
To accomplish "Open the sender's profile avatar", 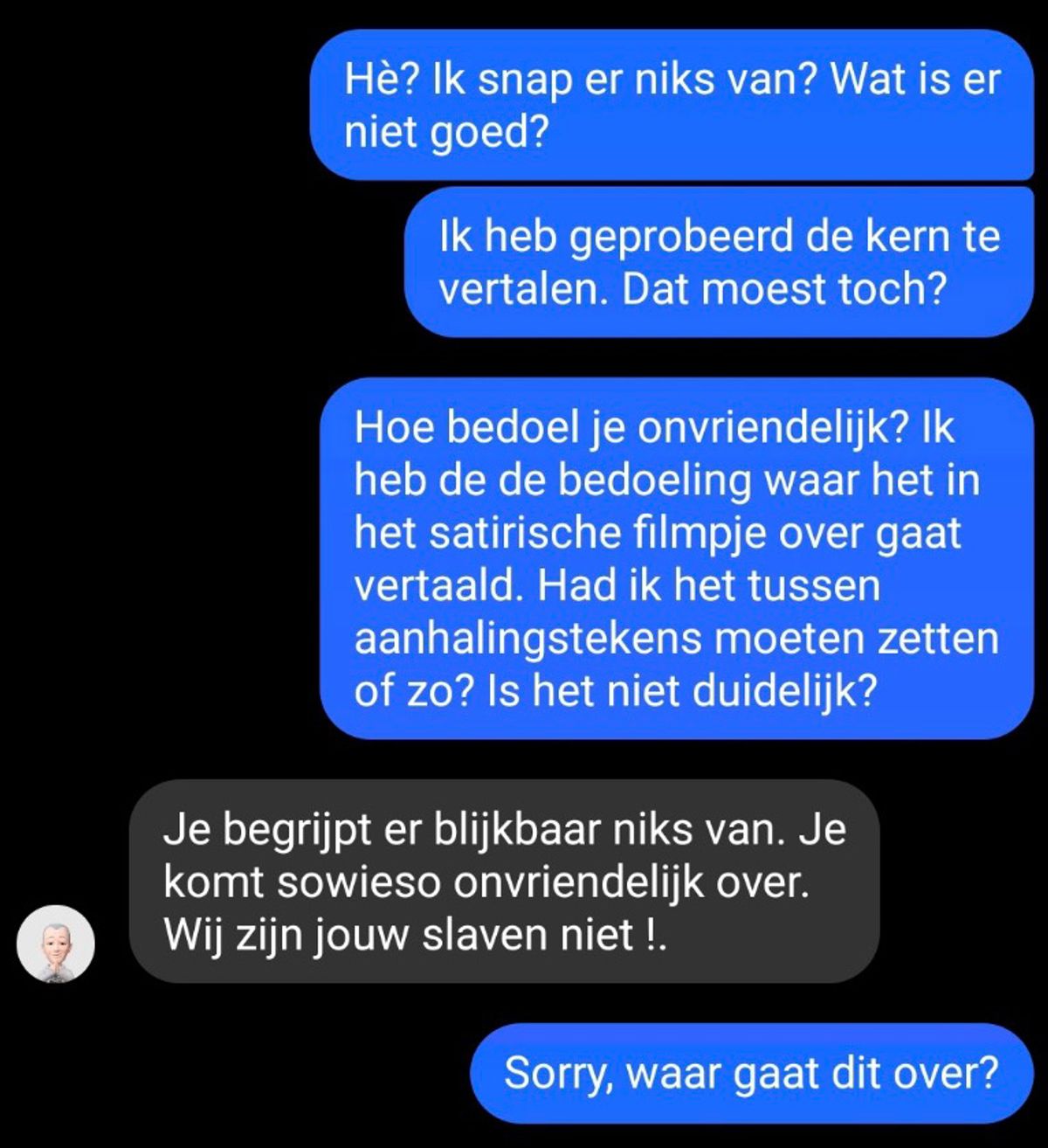I will (56, 944).
